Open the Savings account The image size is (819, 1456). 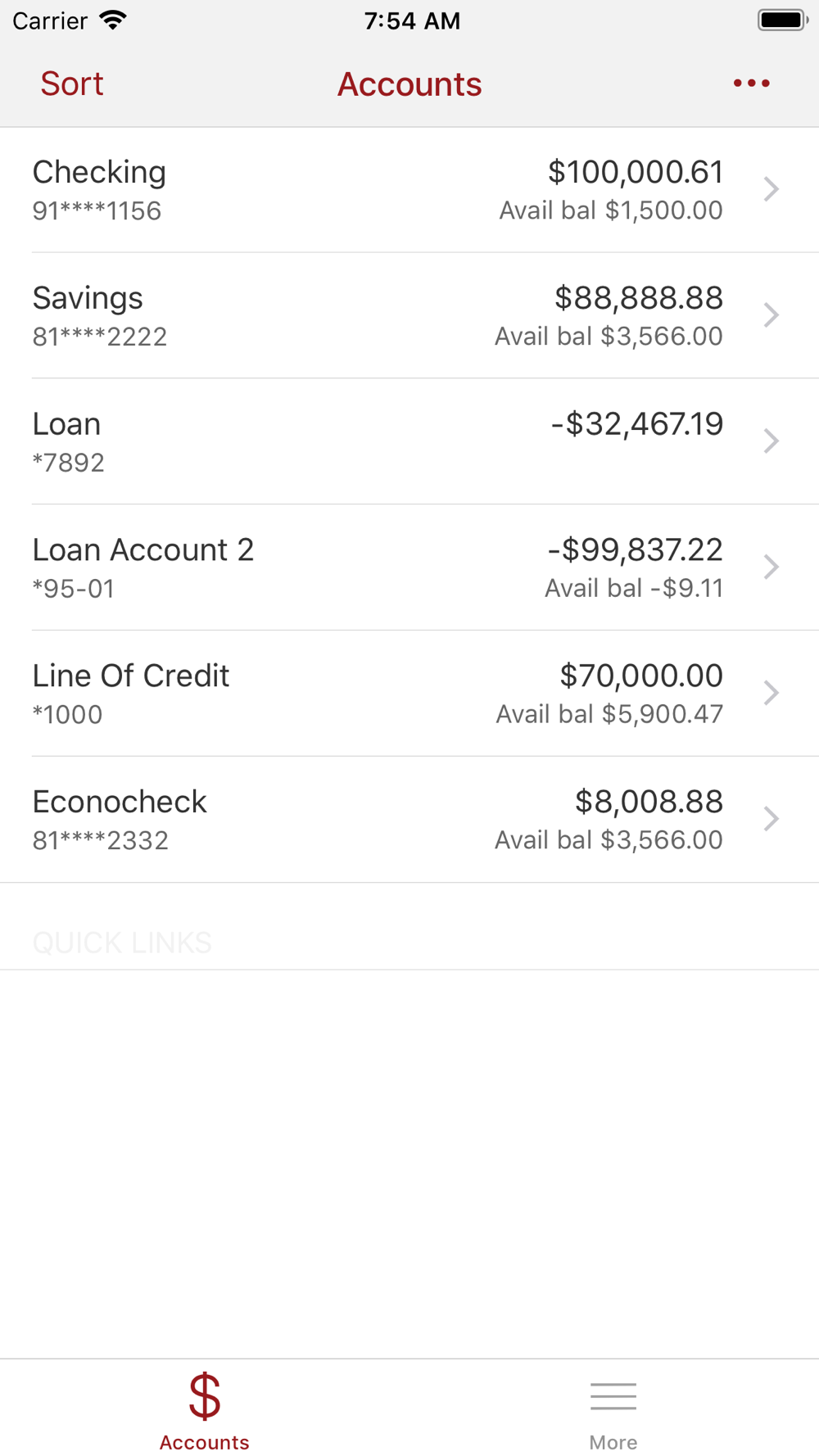pyautogui.click(x=409, y=316)
